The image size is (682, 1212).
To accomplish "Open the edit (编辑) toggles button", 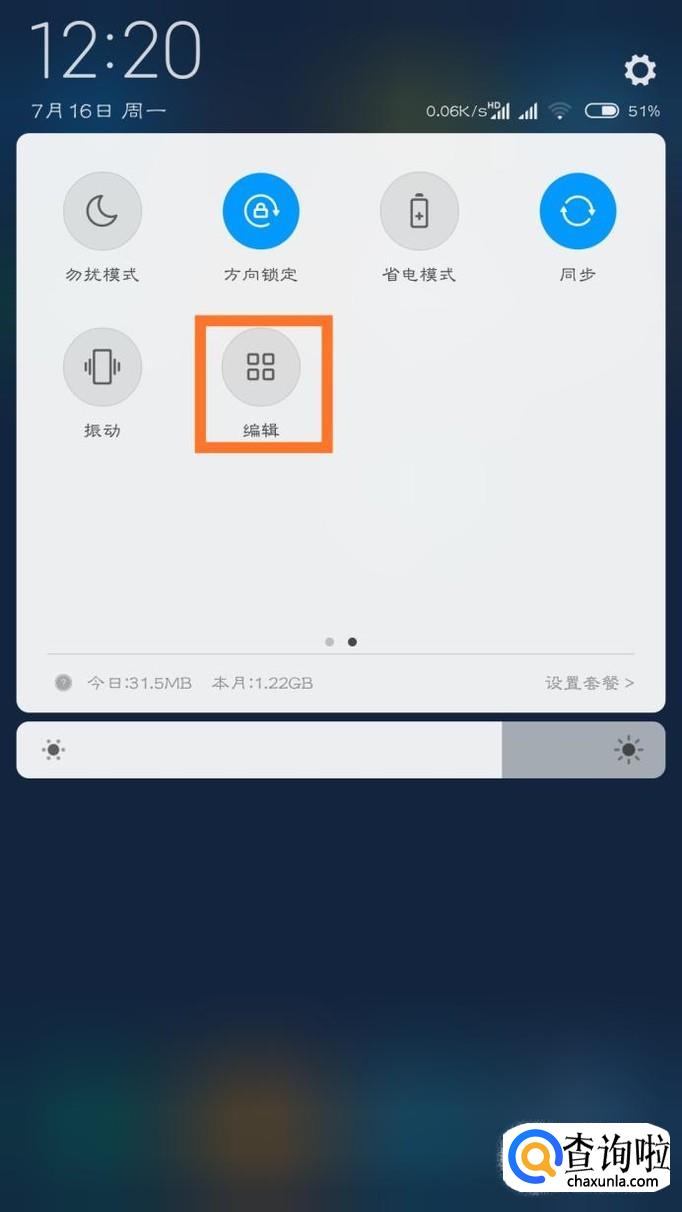I will tap(261, 367).
